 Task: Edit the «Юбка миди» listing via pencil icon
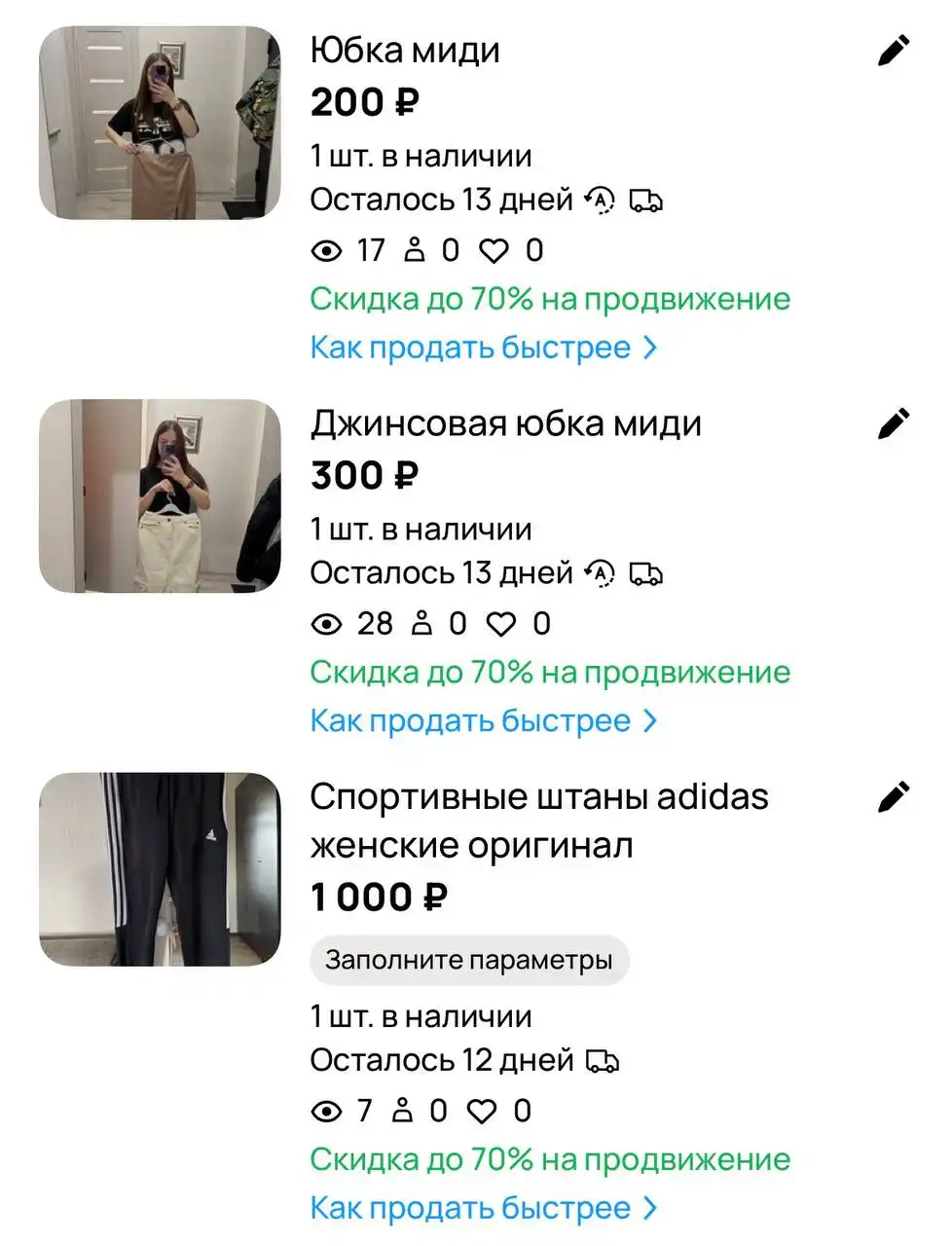tap(893, 51)
